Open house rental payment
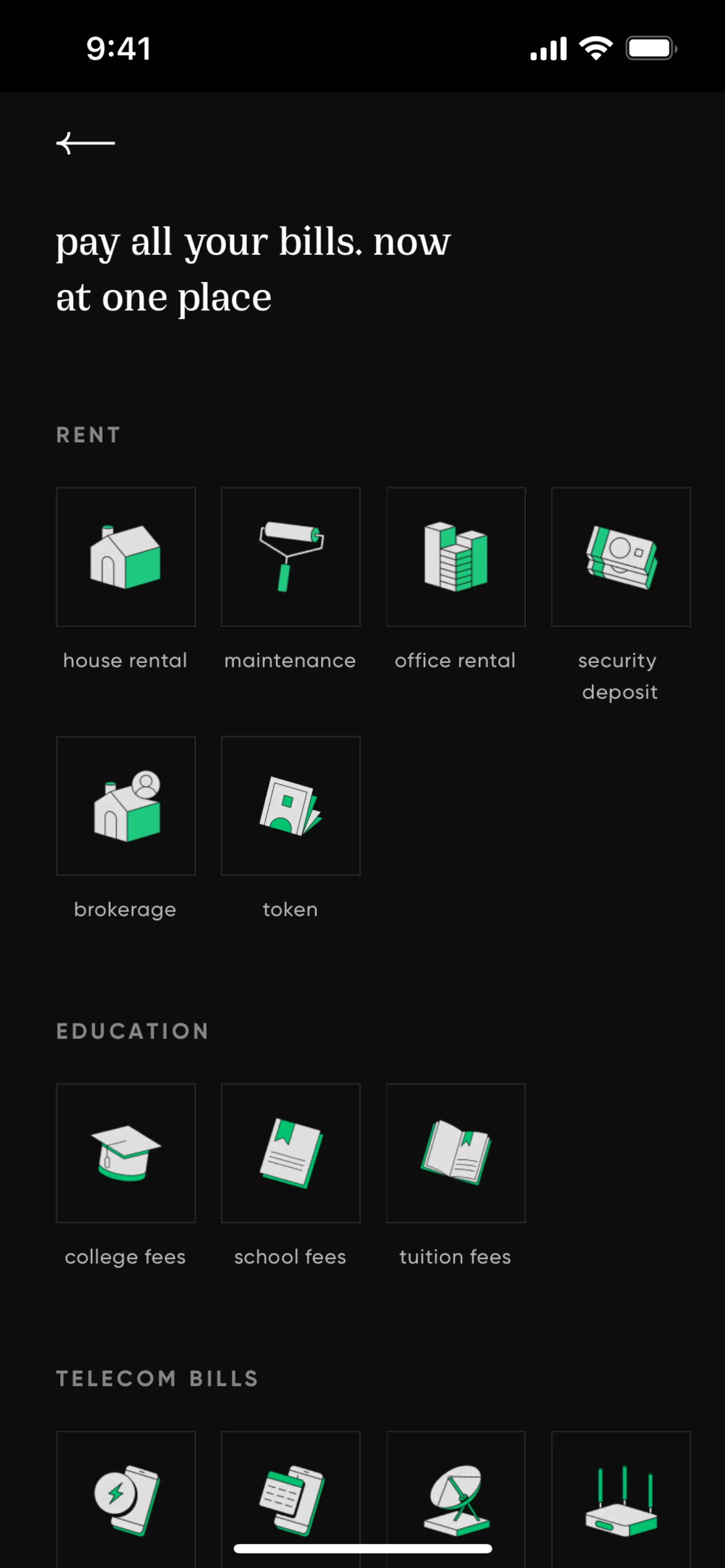 125,556
